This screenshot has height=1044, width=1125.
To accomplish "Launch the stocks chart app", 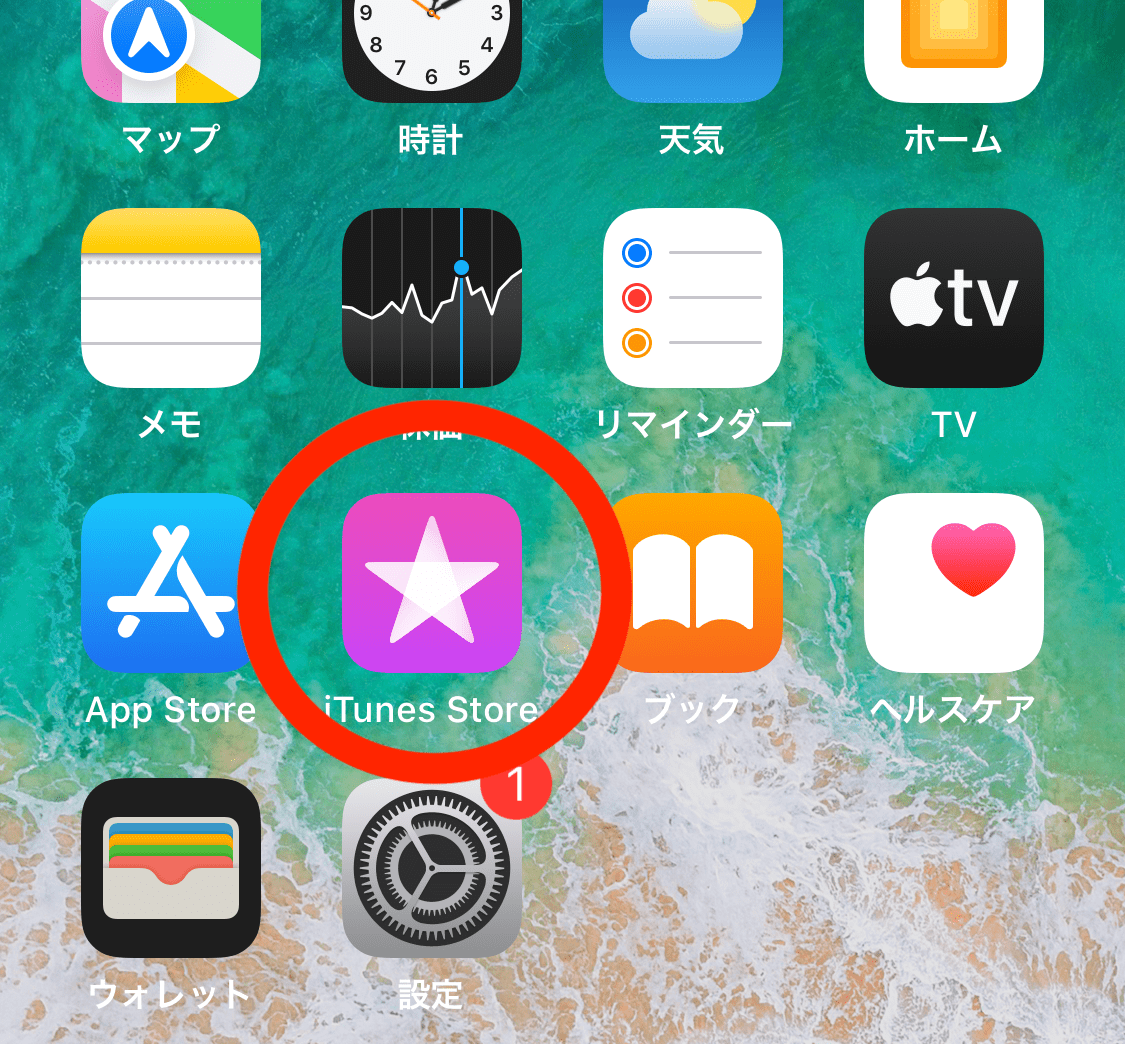I will (432, 298).
